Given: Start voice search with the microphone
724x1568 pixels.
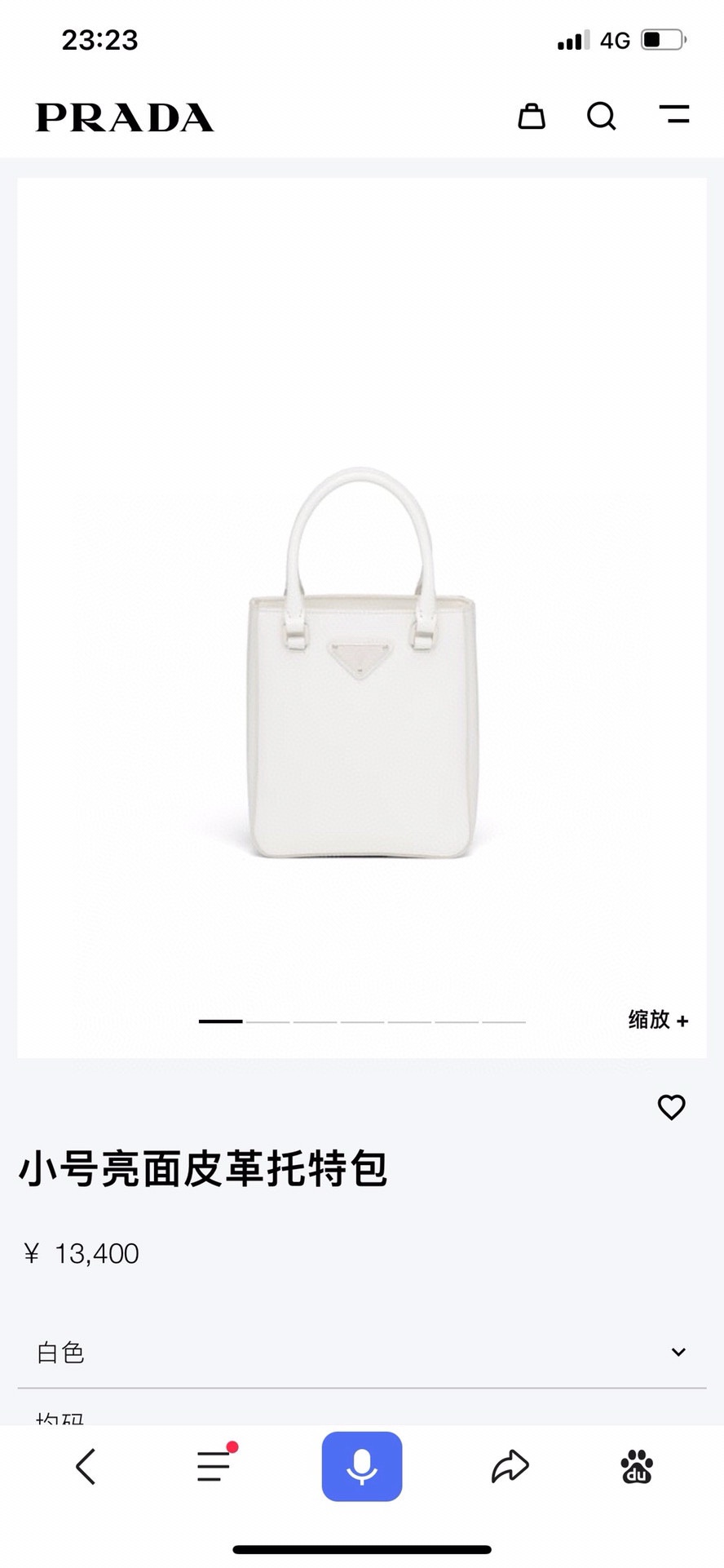Looking at the screenshot, I should coord(362,1466).
